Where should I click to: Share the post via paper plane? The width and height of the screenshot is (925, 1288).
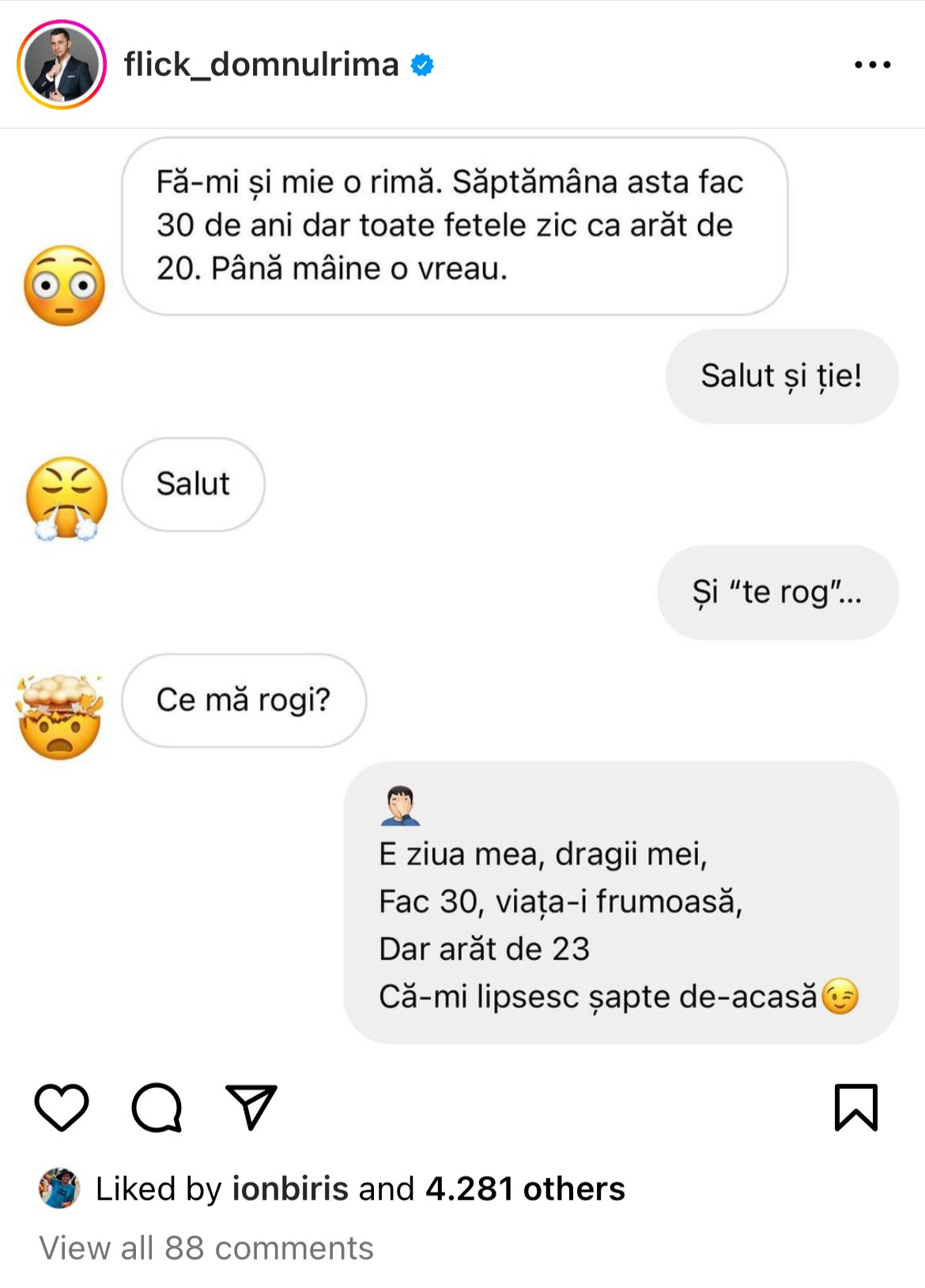(251, 1107)
